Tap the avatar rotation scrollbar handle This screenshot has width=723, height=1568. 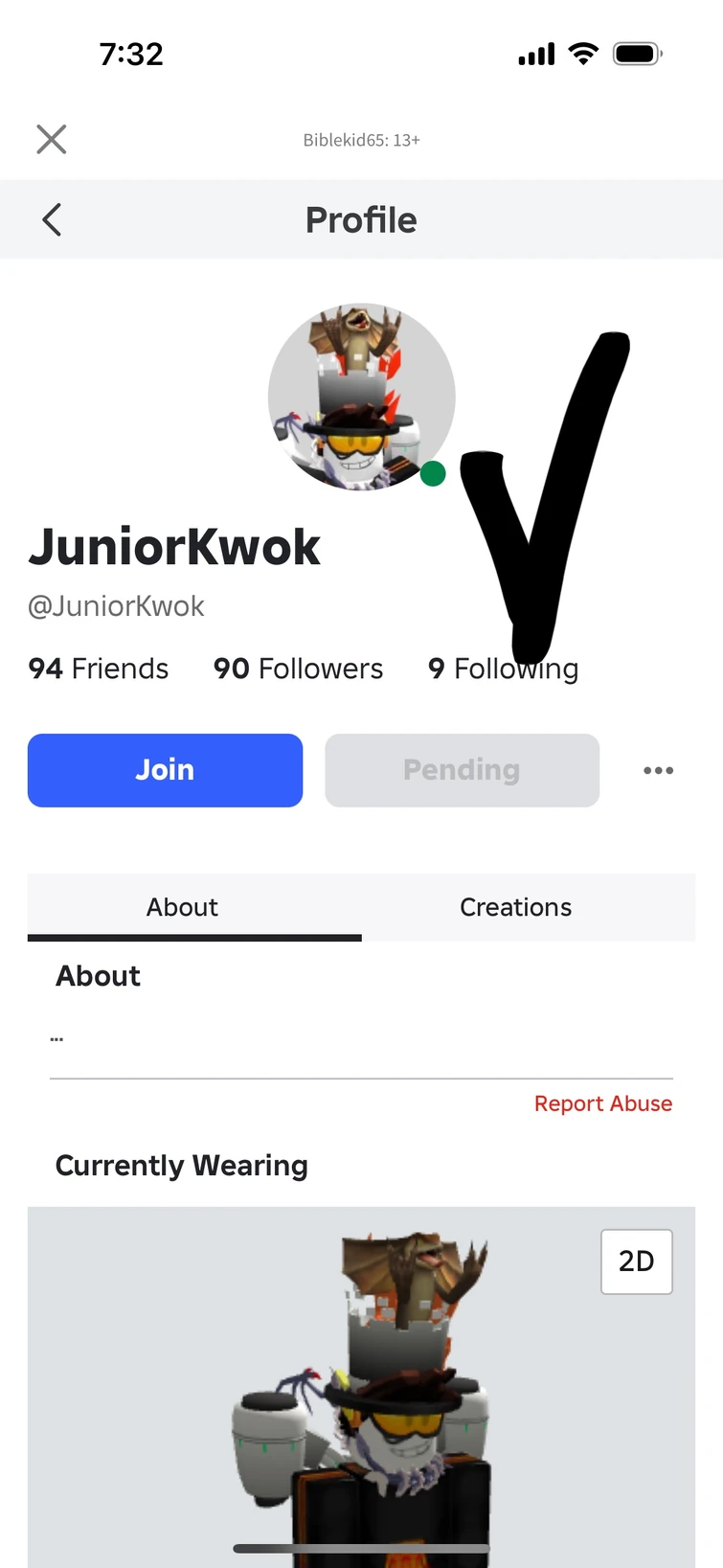point(361,1548)
